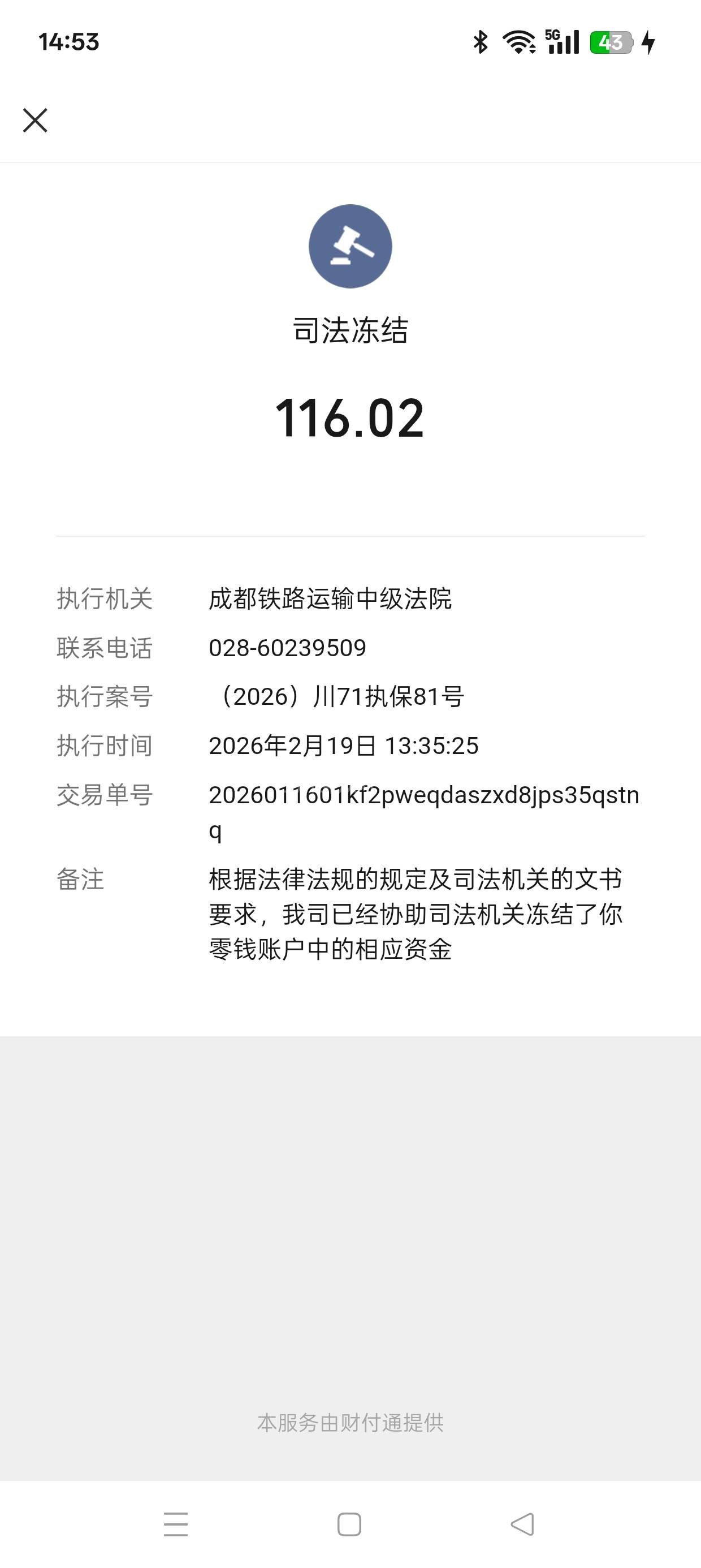Close the judicial freeze details page
This screenshot has width=701, height=1568.
click(x=34, y=120)
